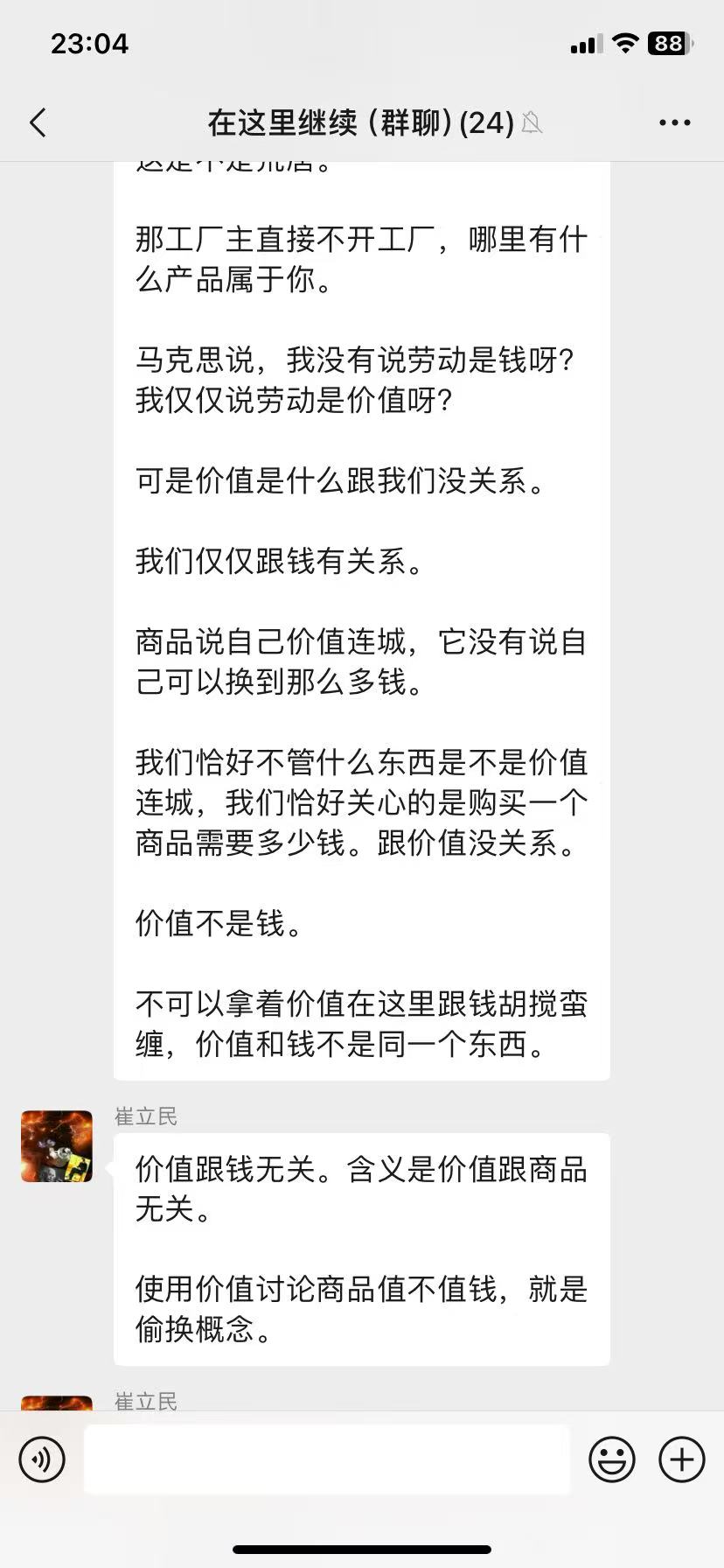Screen dimensions: 724x1568
Task: Switch to voice message input
Action: (x=42, y=1459)
